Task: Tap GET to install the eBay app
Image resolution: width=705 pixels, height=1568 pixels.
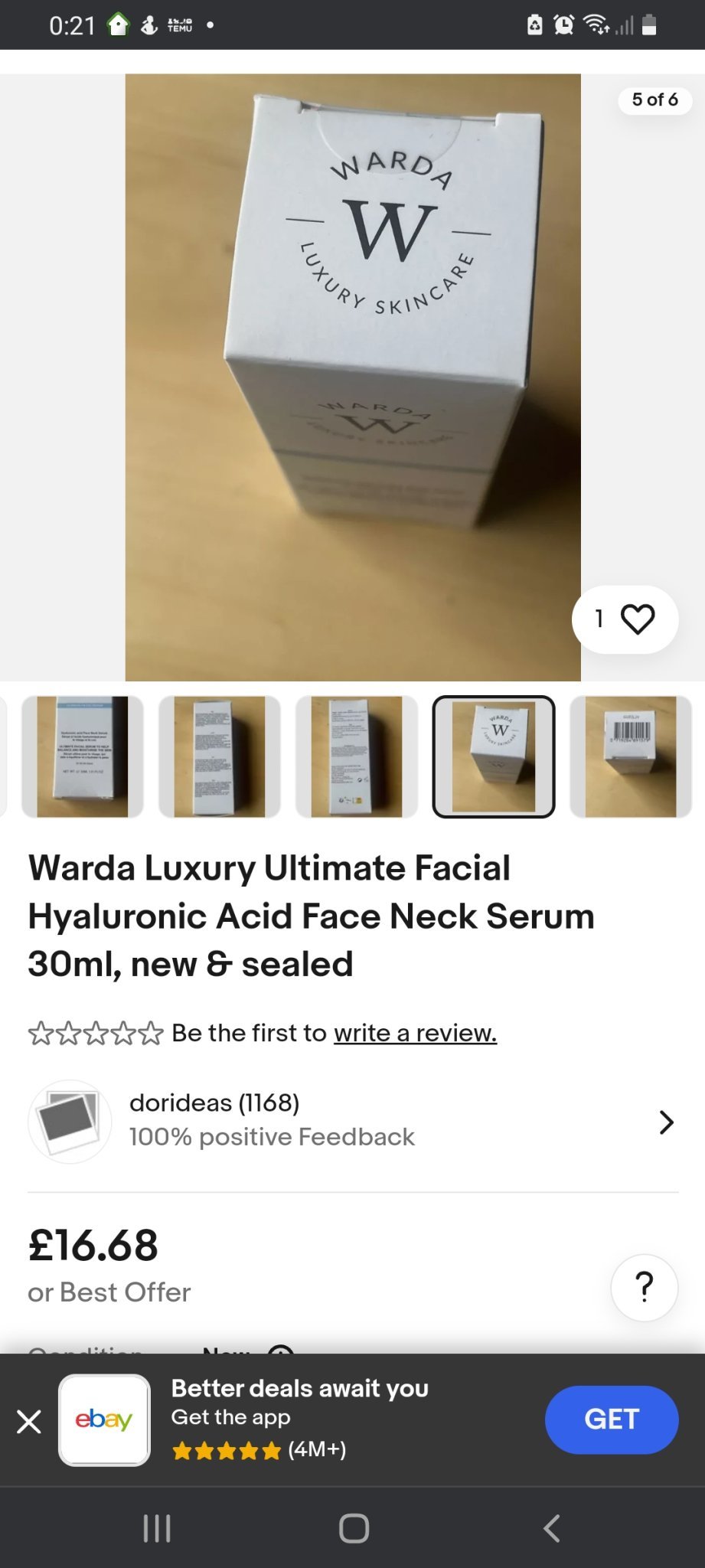Action: click(x=611, y=1419)
